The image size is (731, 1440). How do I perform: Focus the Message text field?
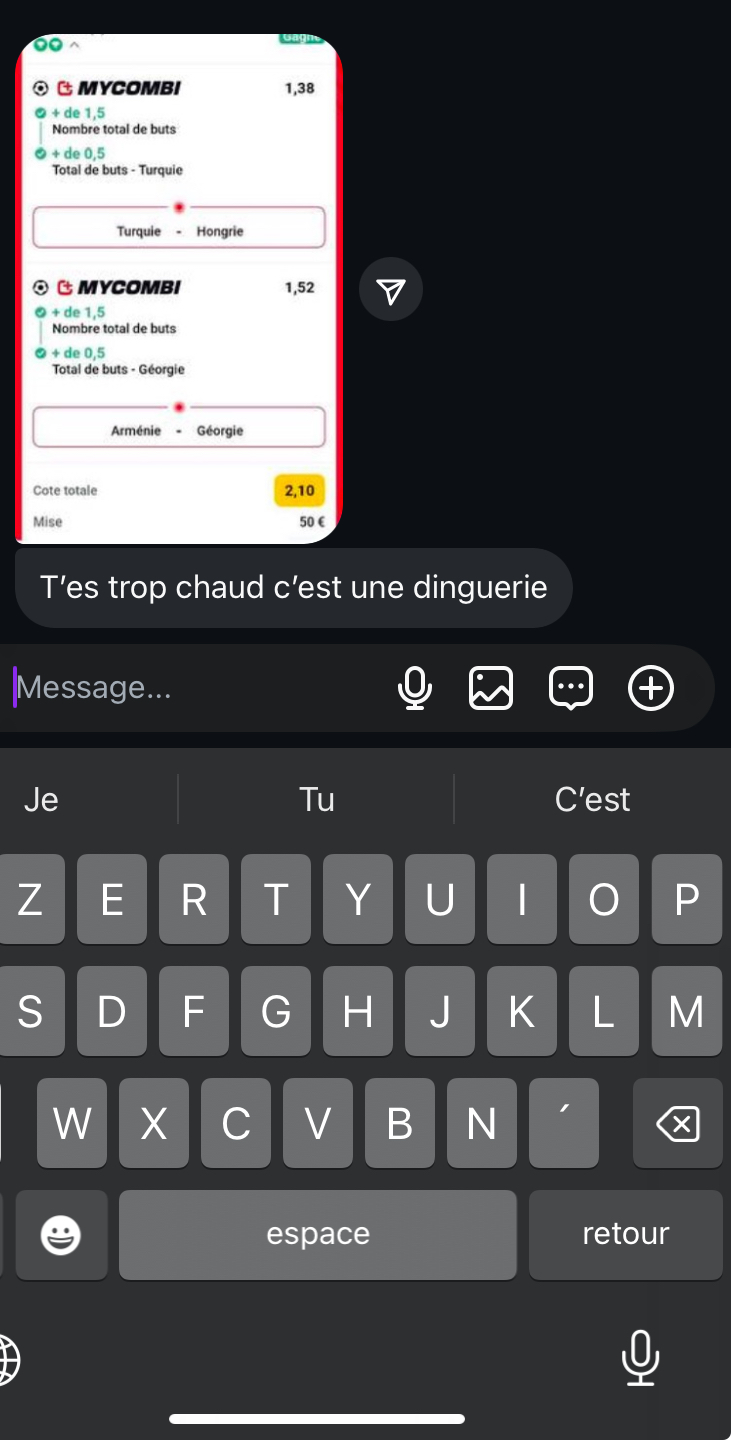(190, 688)
